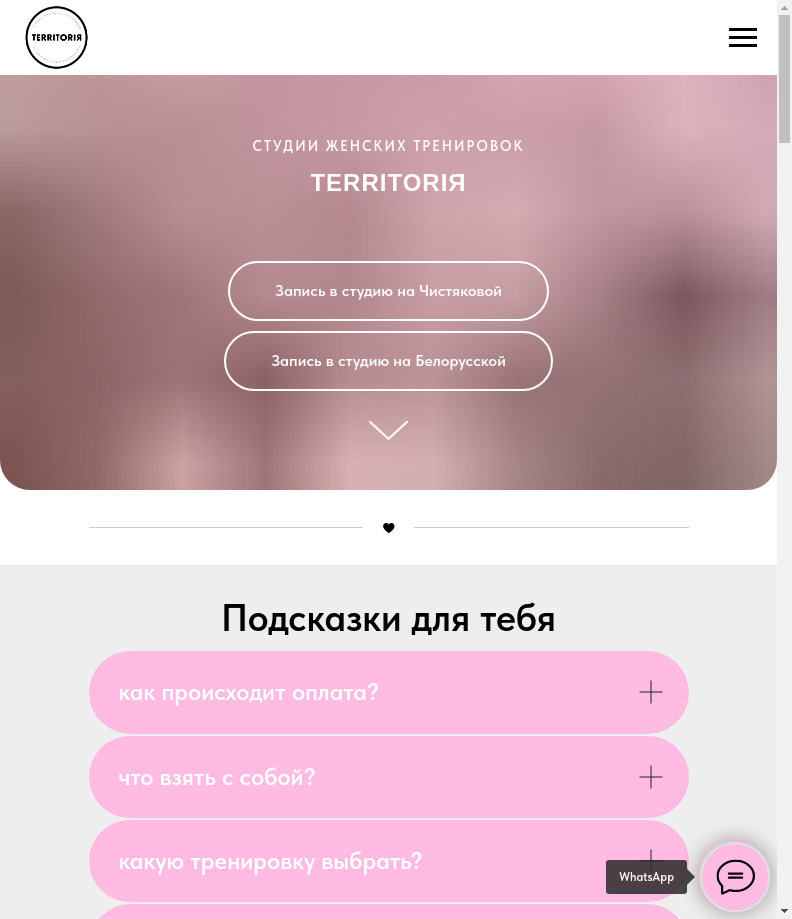Screen dimensions: 792x919
Task: Open the WhatsApp chat bubble
Action: [x=735, y=877]
